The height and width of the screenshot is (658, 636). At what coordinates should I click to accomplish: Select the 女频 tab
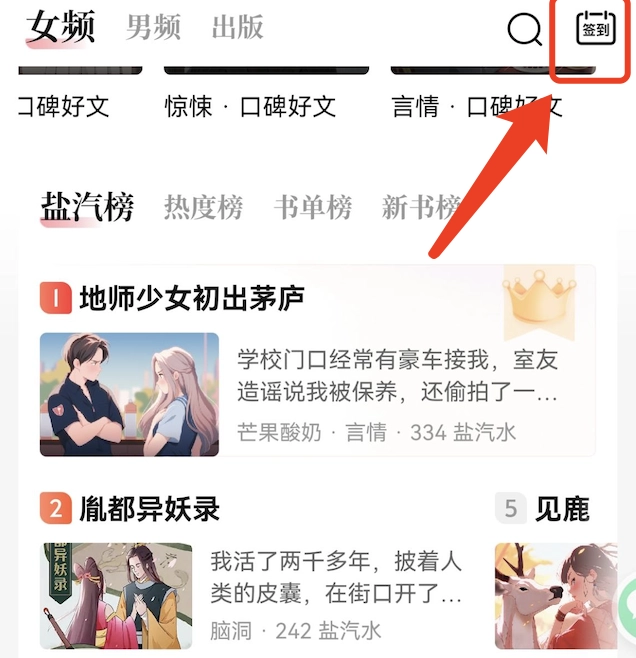61,28
